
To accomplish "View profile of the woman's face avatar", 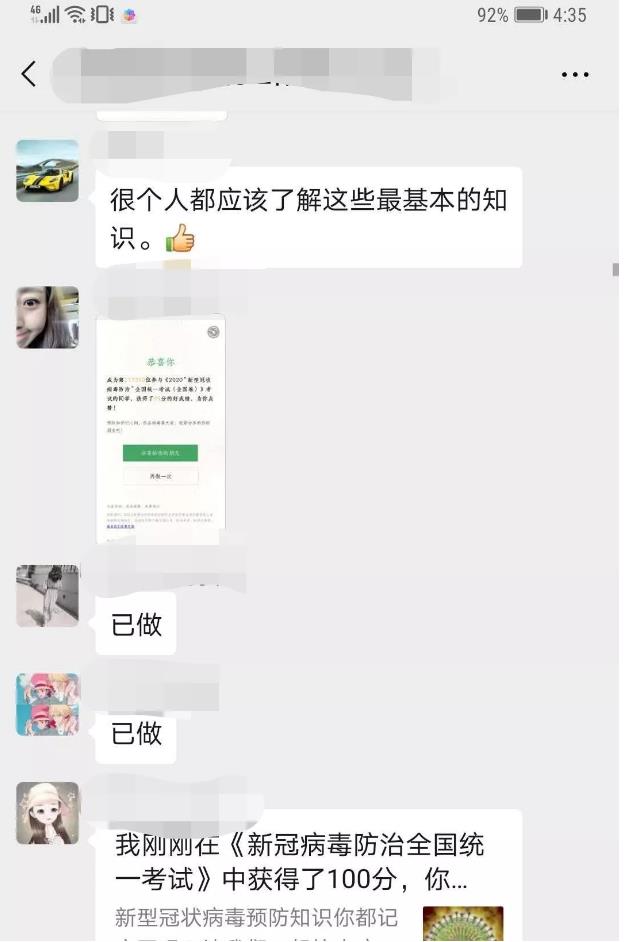I will pyautogui.click(x=48, y=318).
